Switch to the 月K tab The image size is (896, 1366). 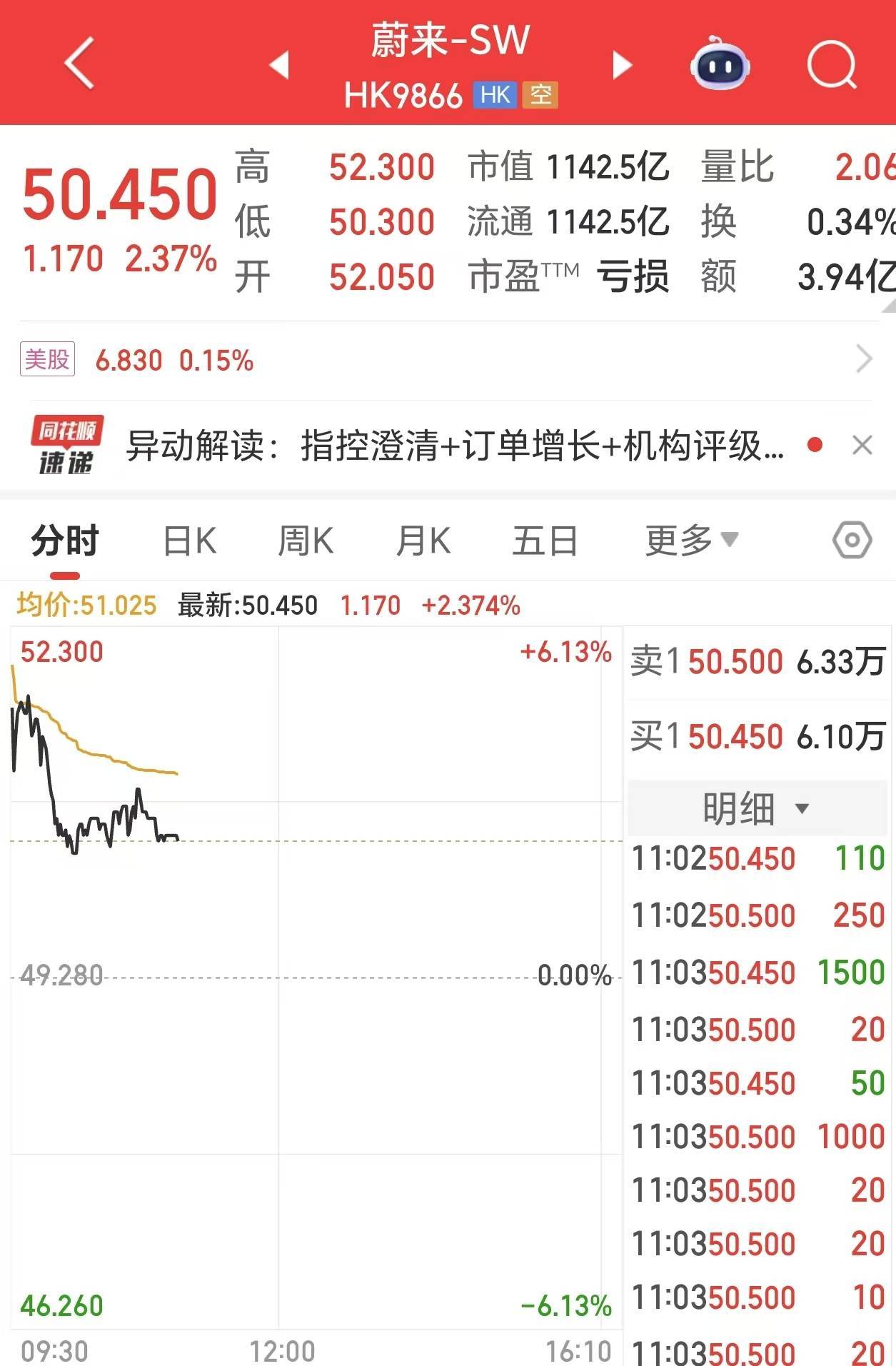(x=423, y=541)
